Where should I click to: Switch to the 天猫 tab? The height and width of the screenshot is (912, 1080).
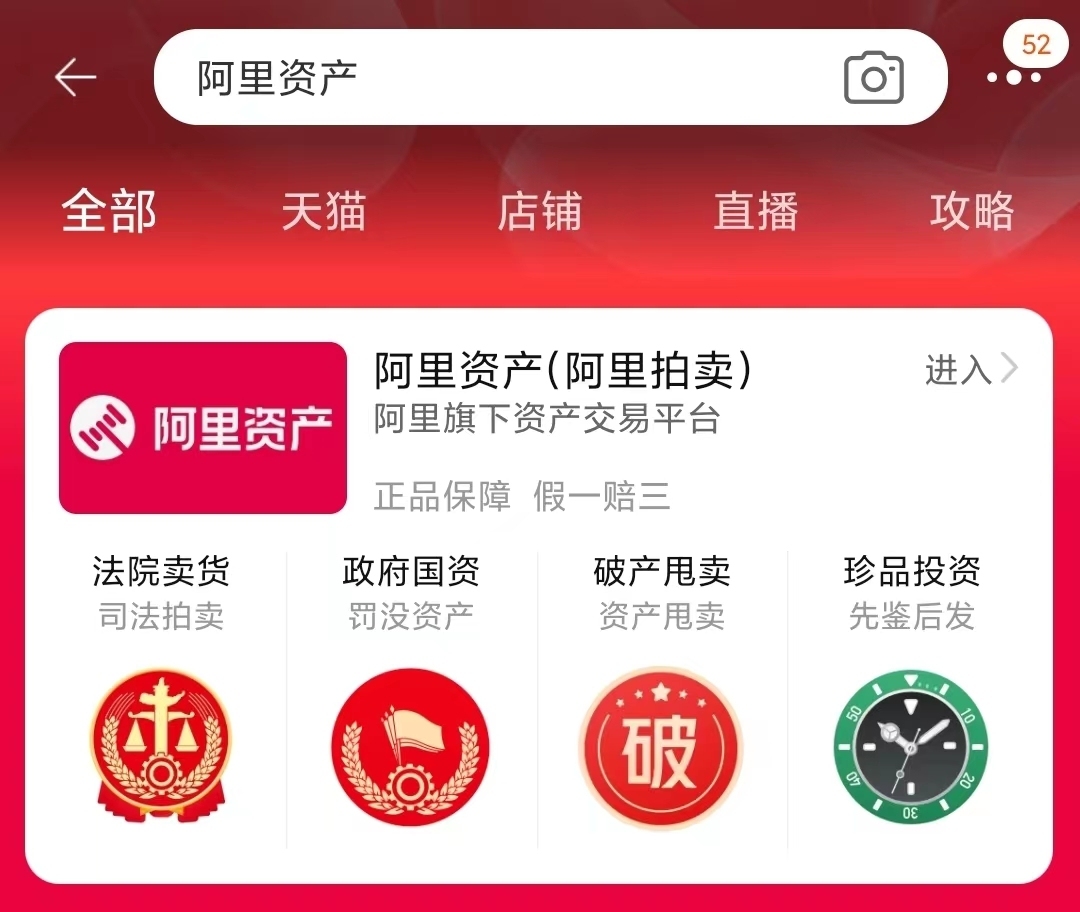click(x=324, y=212)
